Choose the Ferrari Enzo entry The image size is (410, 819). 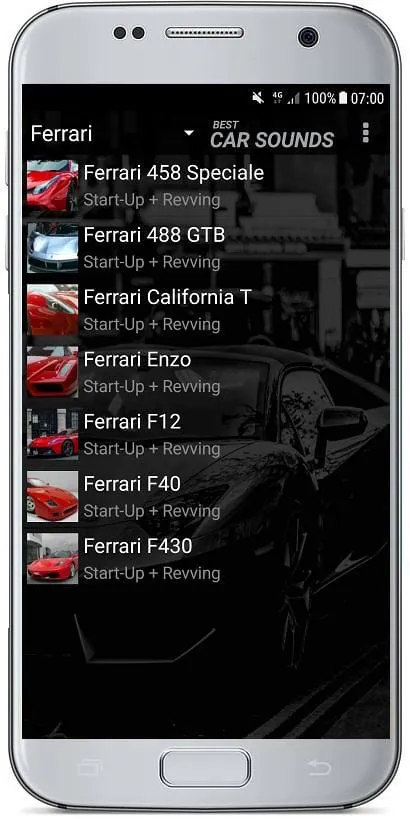coord(206,372)
